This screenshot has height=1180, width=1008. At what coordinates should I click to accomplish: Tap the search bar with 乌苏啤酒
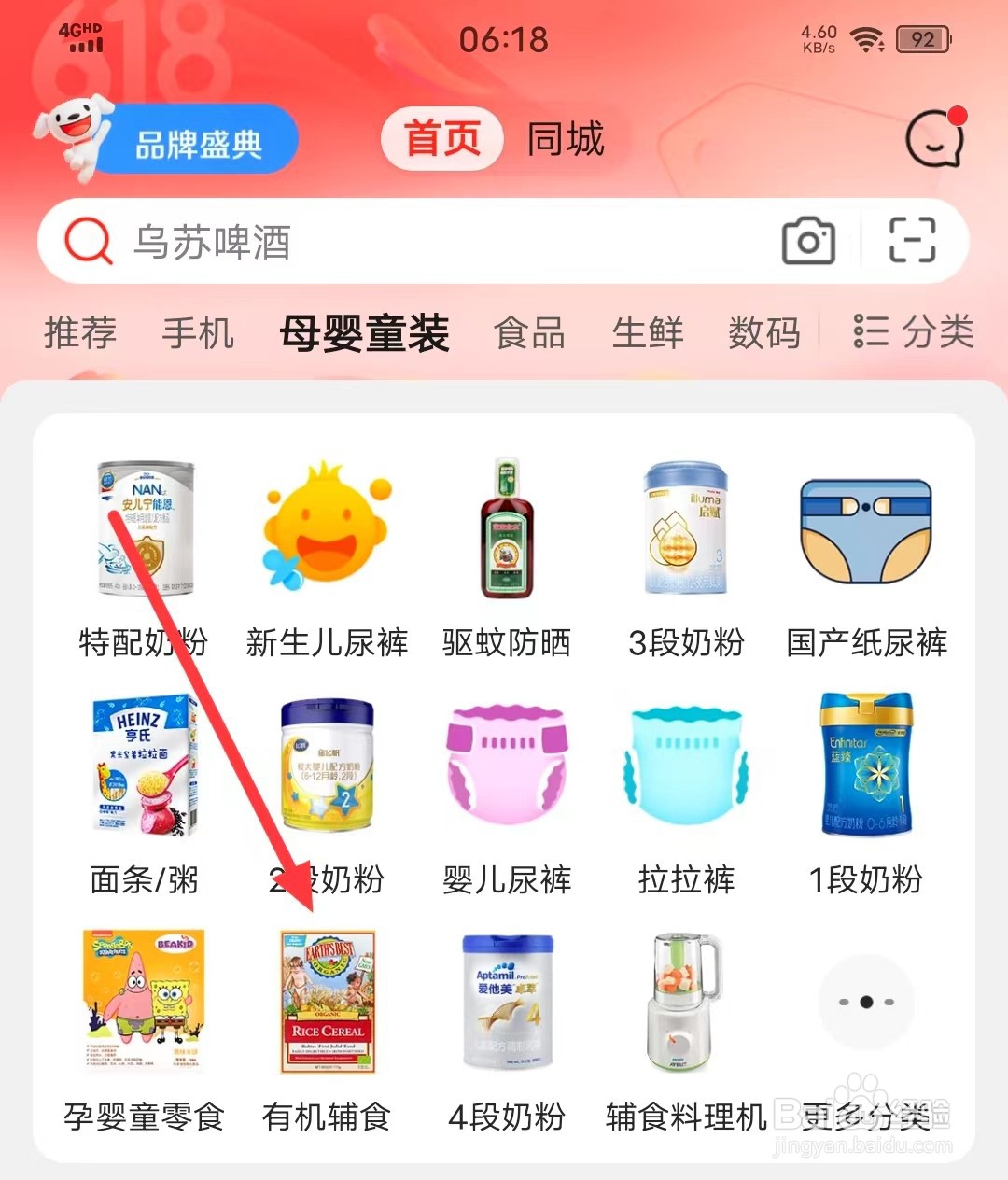[373, 243]
